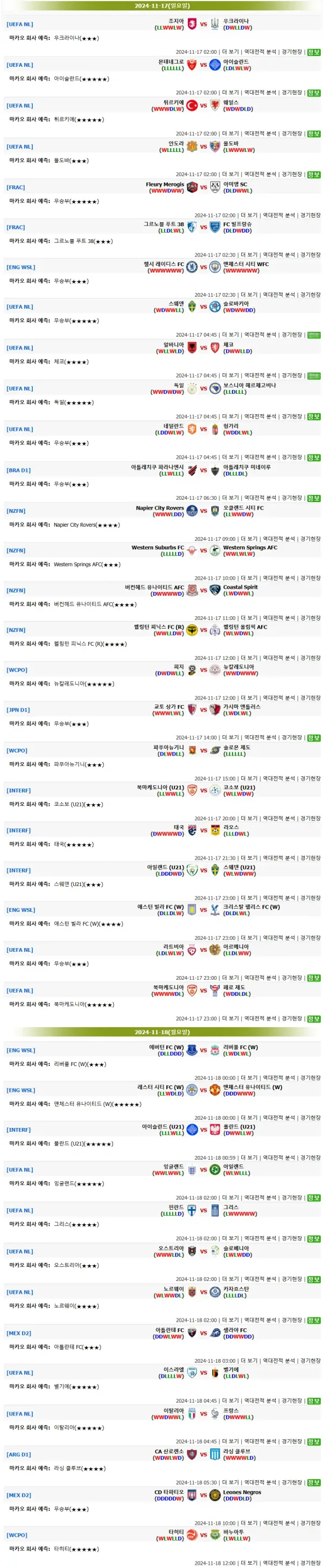Open the [ARG D1] league link beside CA 산로렌소
The image size is (323, 1568).
[x=18, y=1455]
